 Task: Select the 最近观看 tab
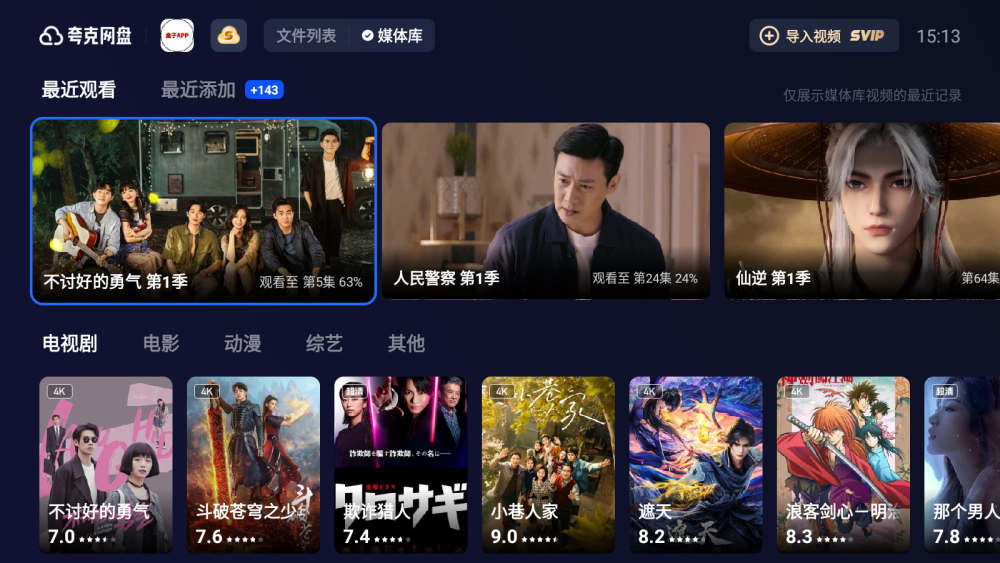click(79, 90)
